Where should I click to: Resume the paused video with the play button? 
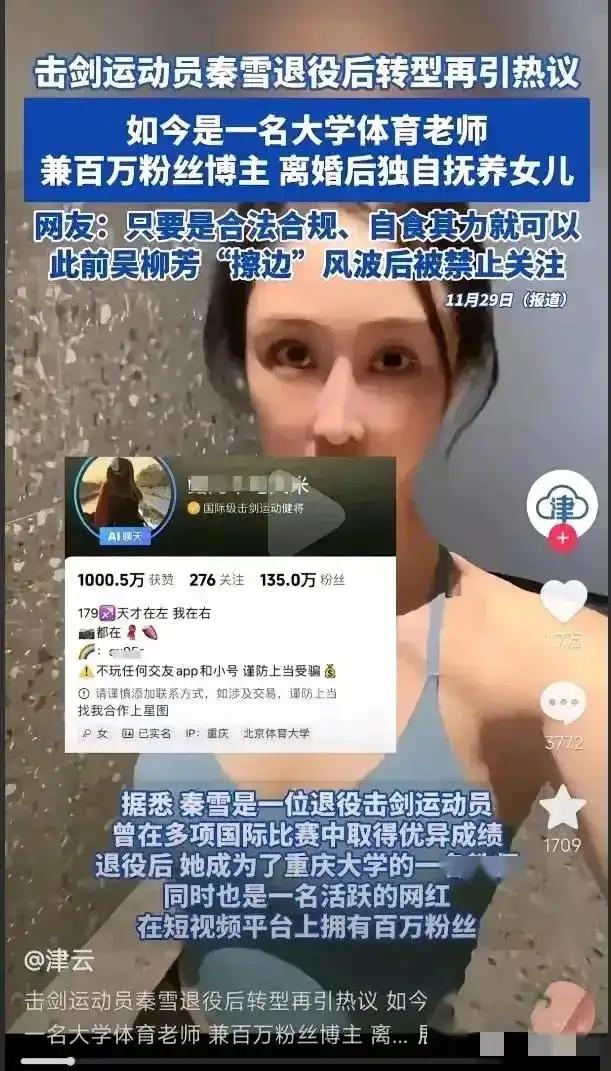click(306, 517)
